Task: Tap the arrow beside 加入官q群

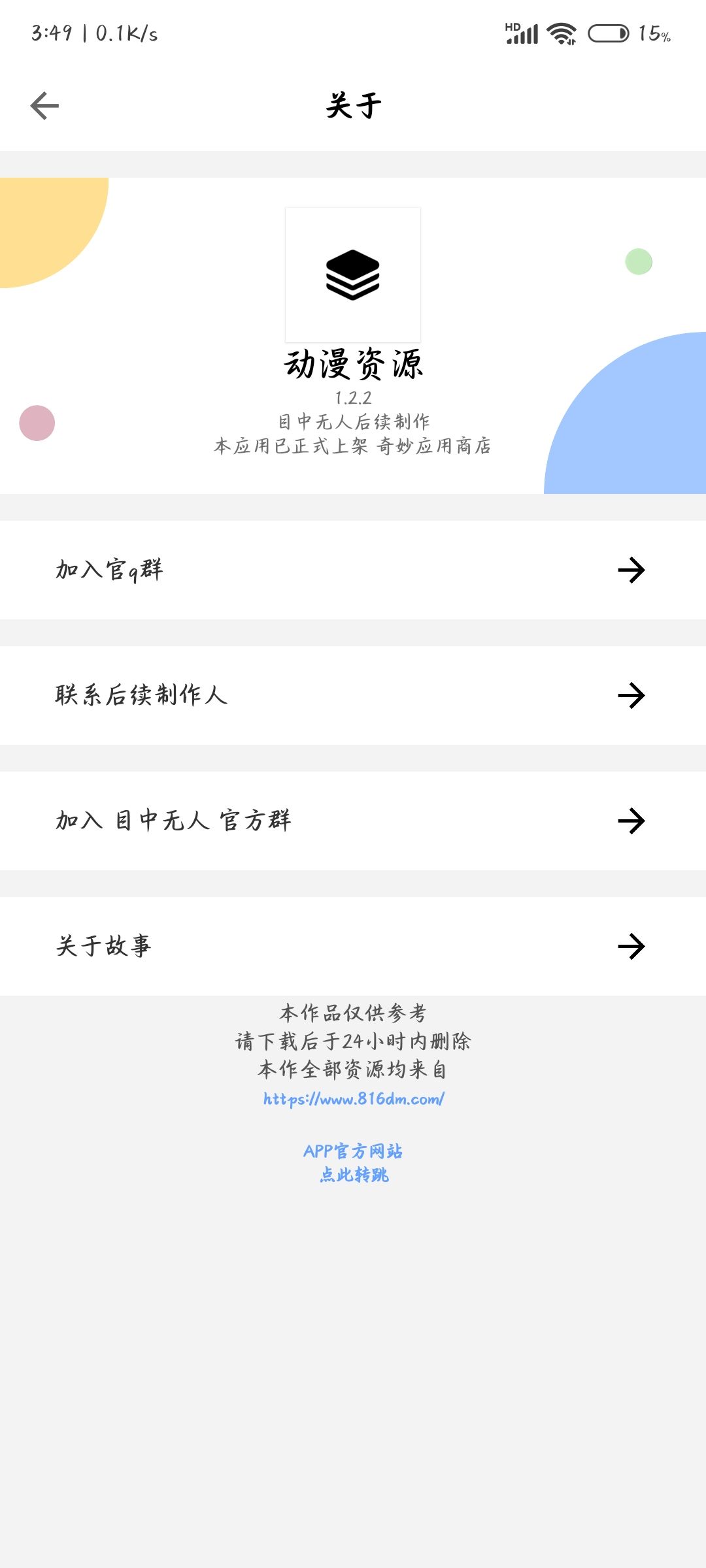Action: (x=633, y=571)
